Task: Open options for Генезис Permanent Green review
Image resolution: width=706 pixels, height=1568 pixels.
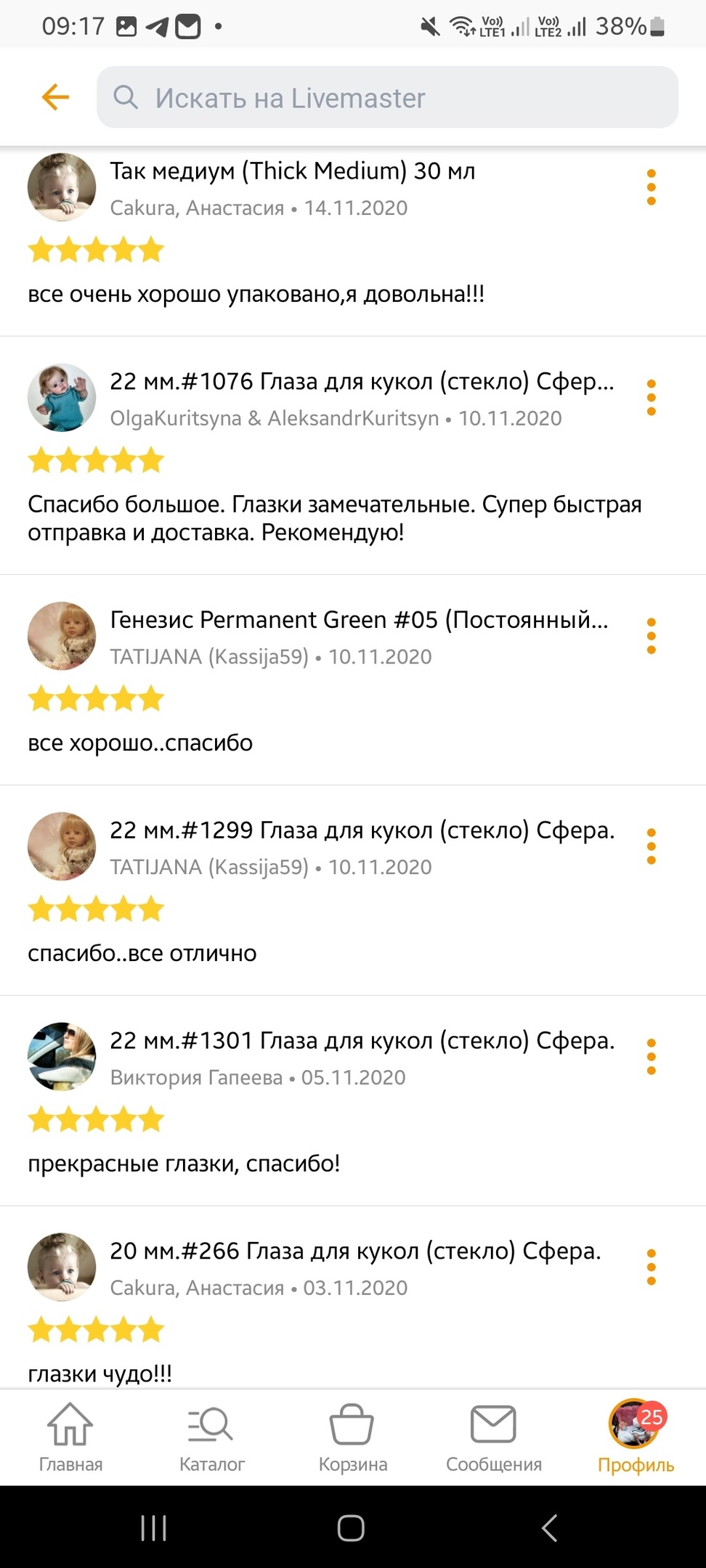Action: [651, 636]
